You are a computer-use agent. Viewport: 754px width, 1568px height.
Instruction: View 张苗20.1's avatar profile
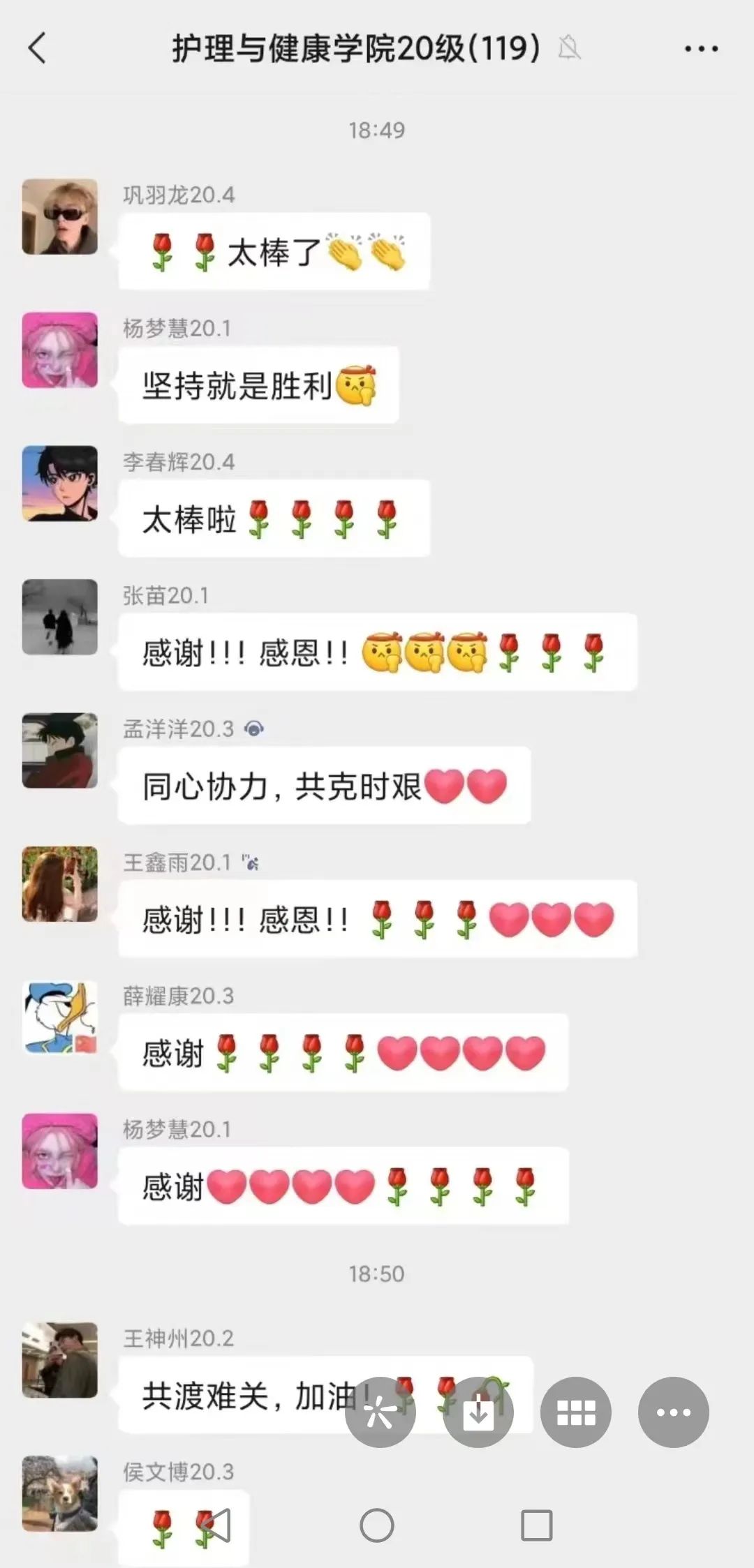(60, 617)
